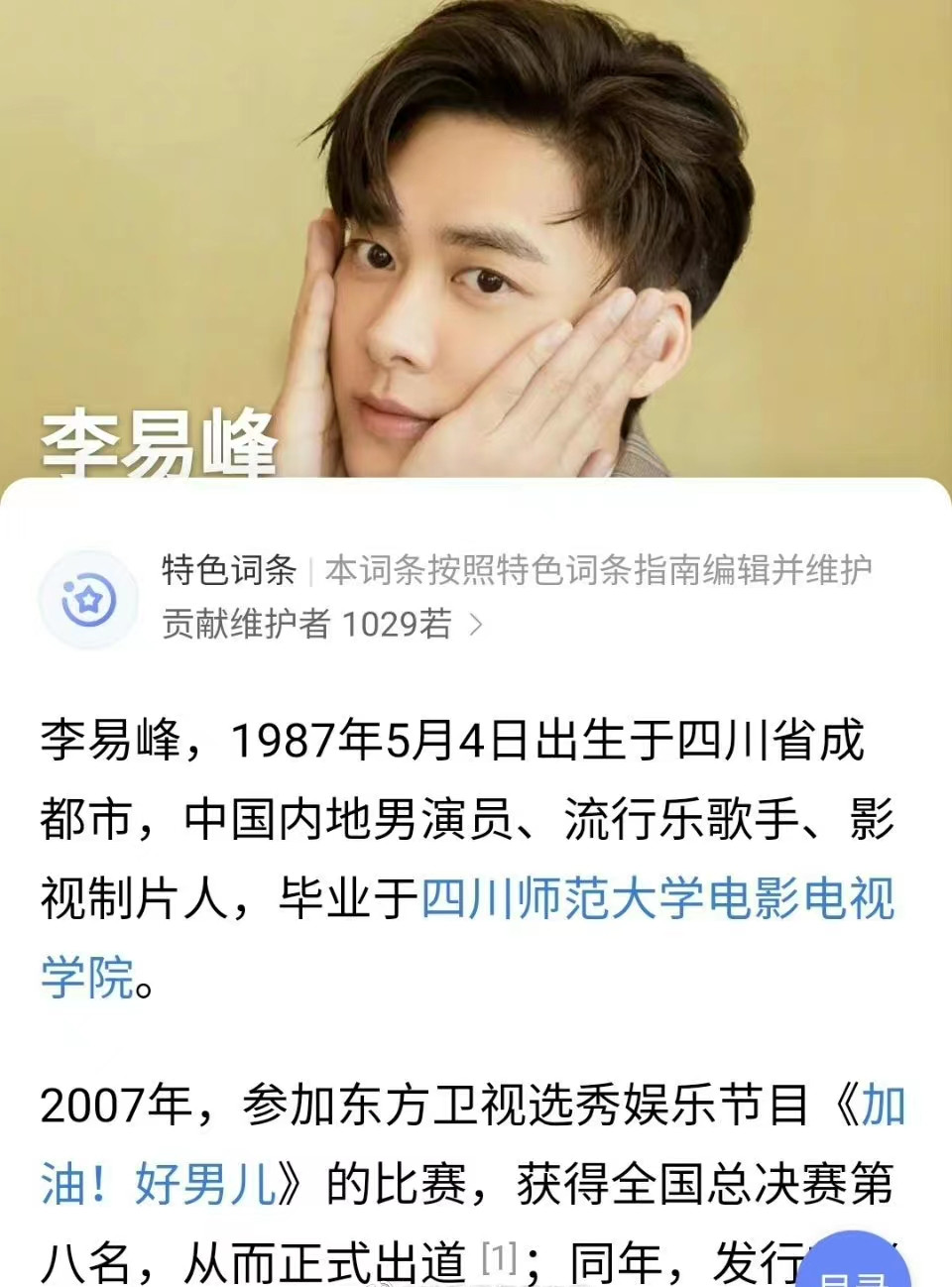Click the [1] reference citation marker

(494, 1251)
